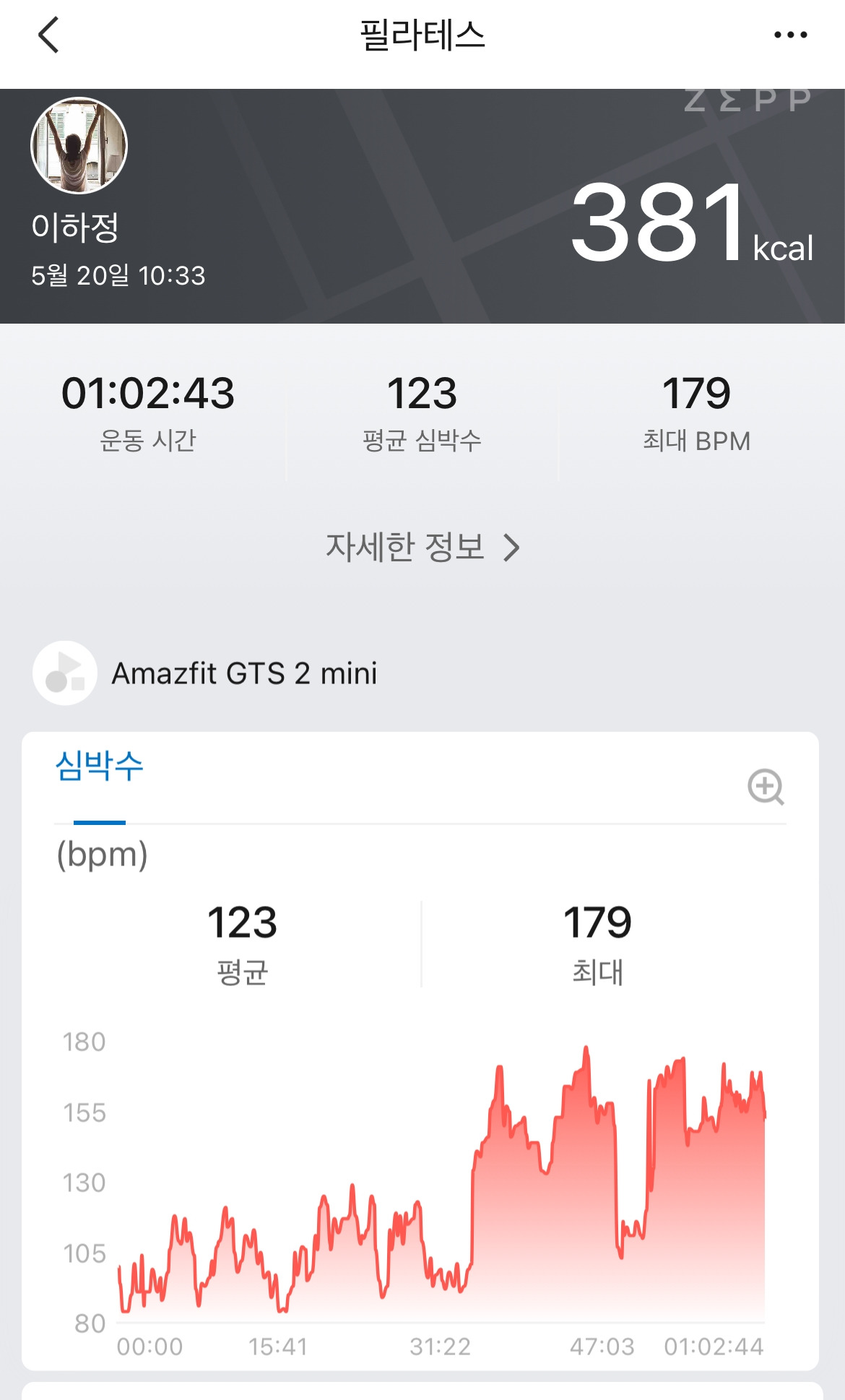Go back from the 필라테스 workout screen

(48, 35)
